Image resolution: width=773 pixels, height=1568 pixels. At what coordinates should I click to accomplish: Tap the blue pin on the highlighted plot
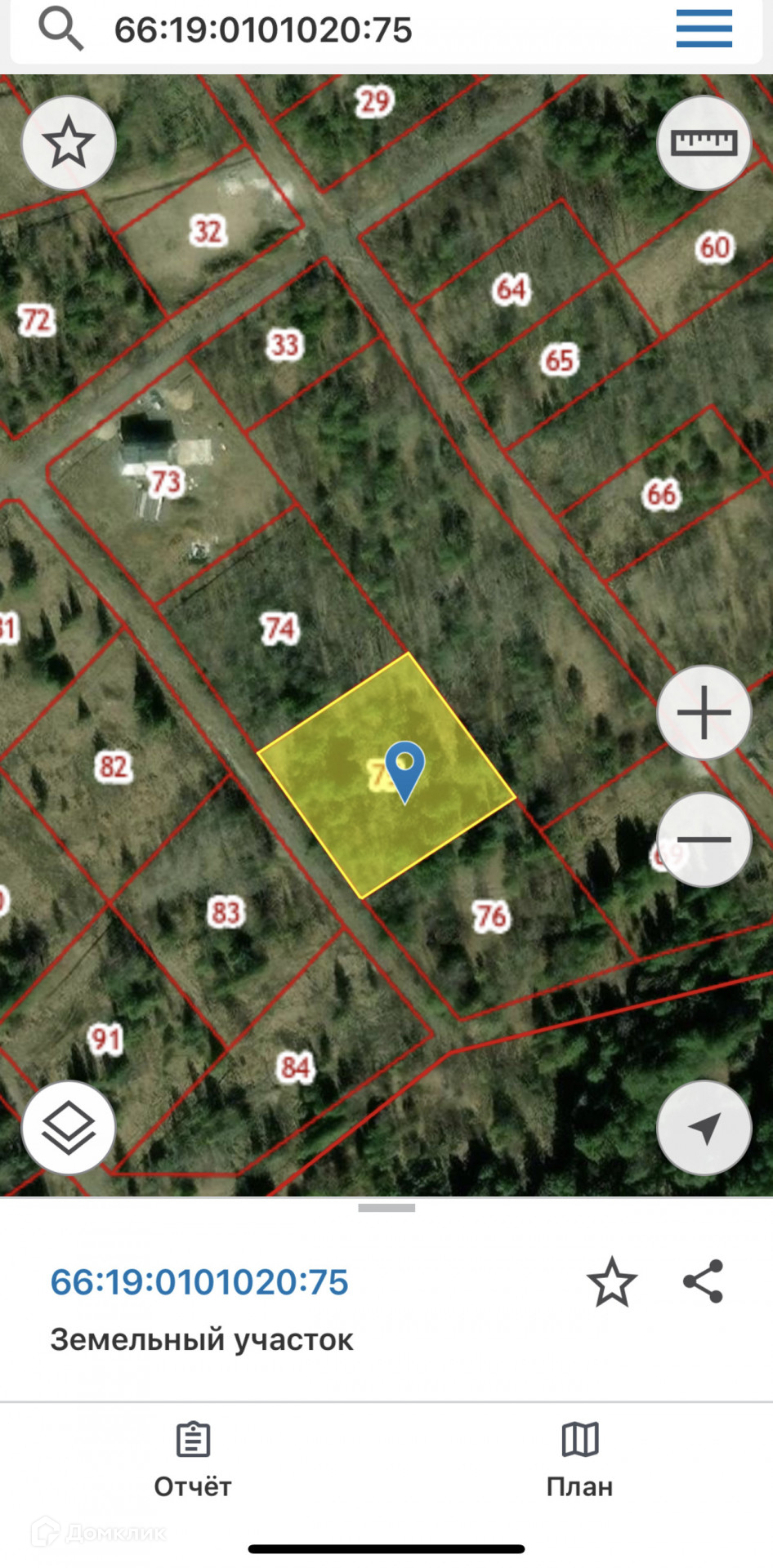(404, 768)
